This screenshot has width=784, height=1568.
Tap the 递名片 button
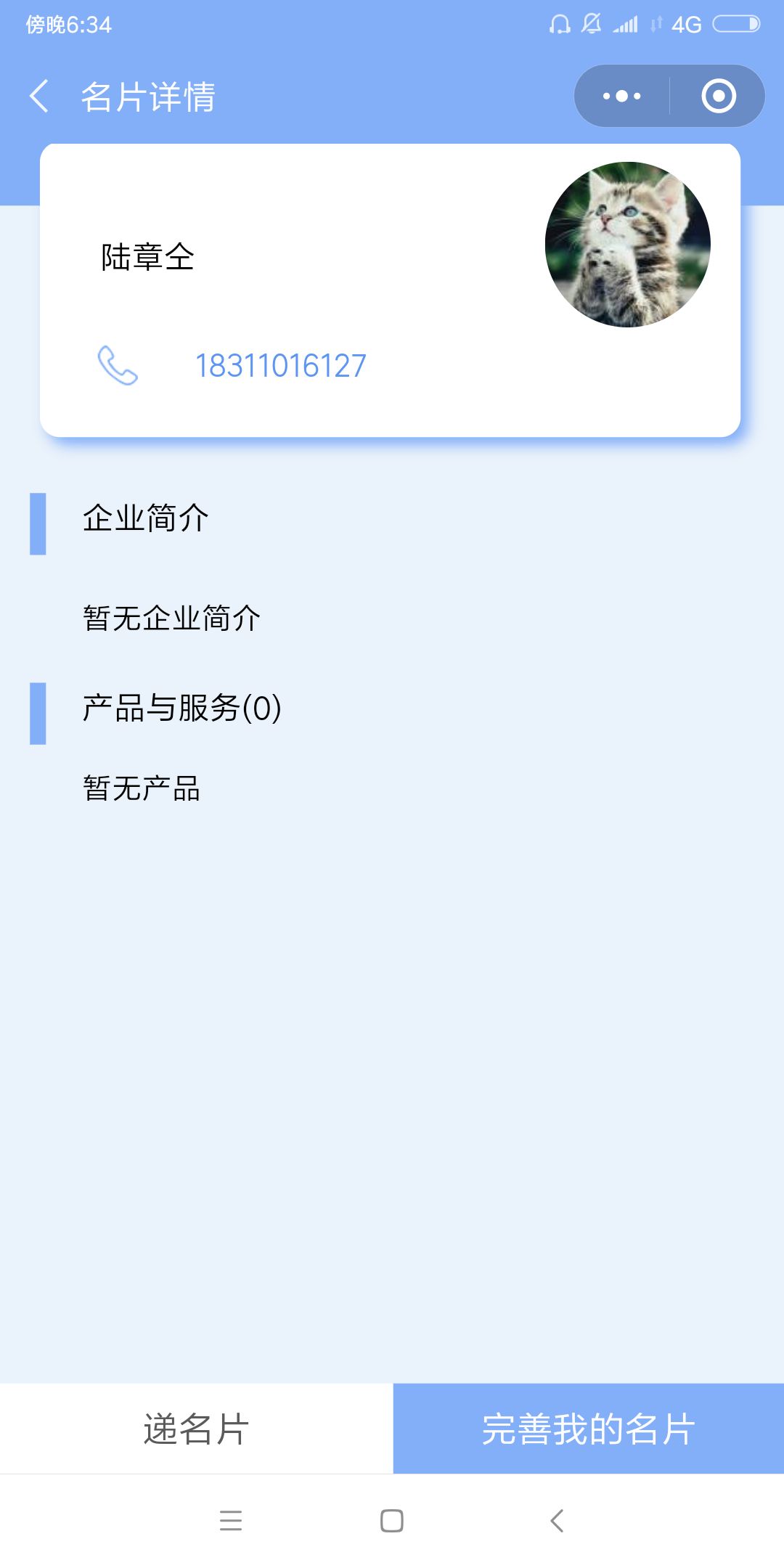coord(196,1429)
